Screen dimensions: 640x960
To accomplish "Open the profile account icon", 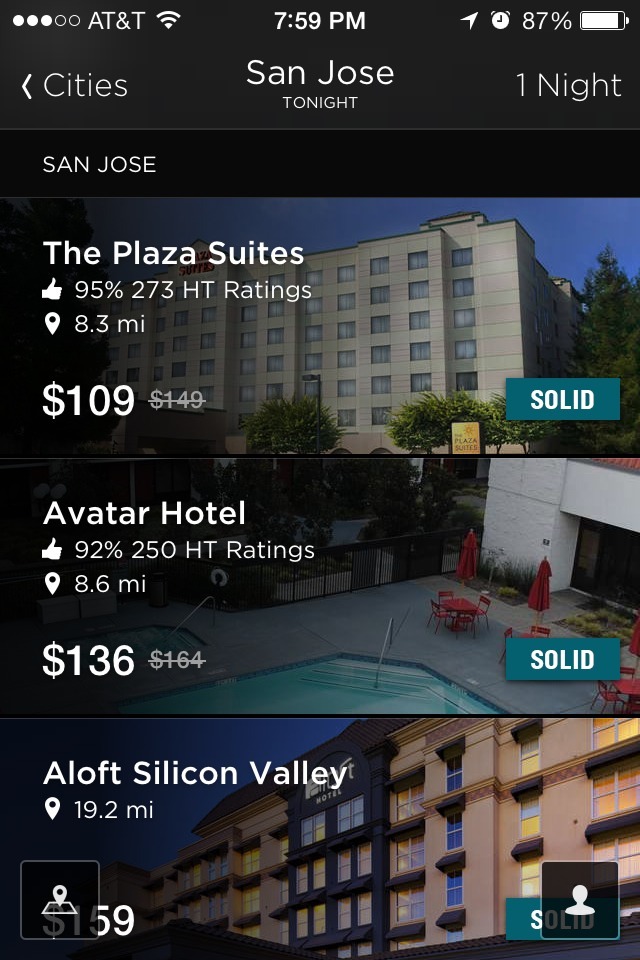I will coord(580,899).
